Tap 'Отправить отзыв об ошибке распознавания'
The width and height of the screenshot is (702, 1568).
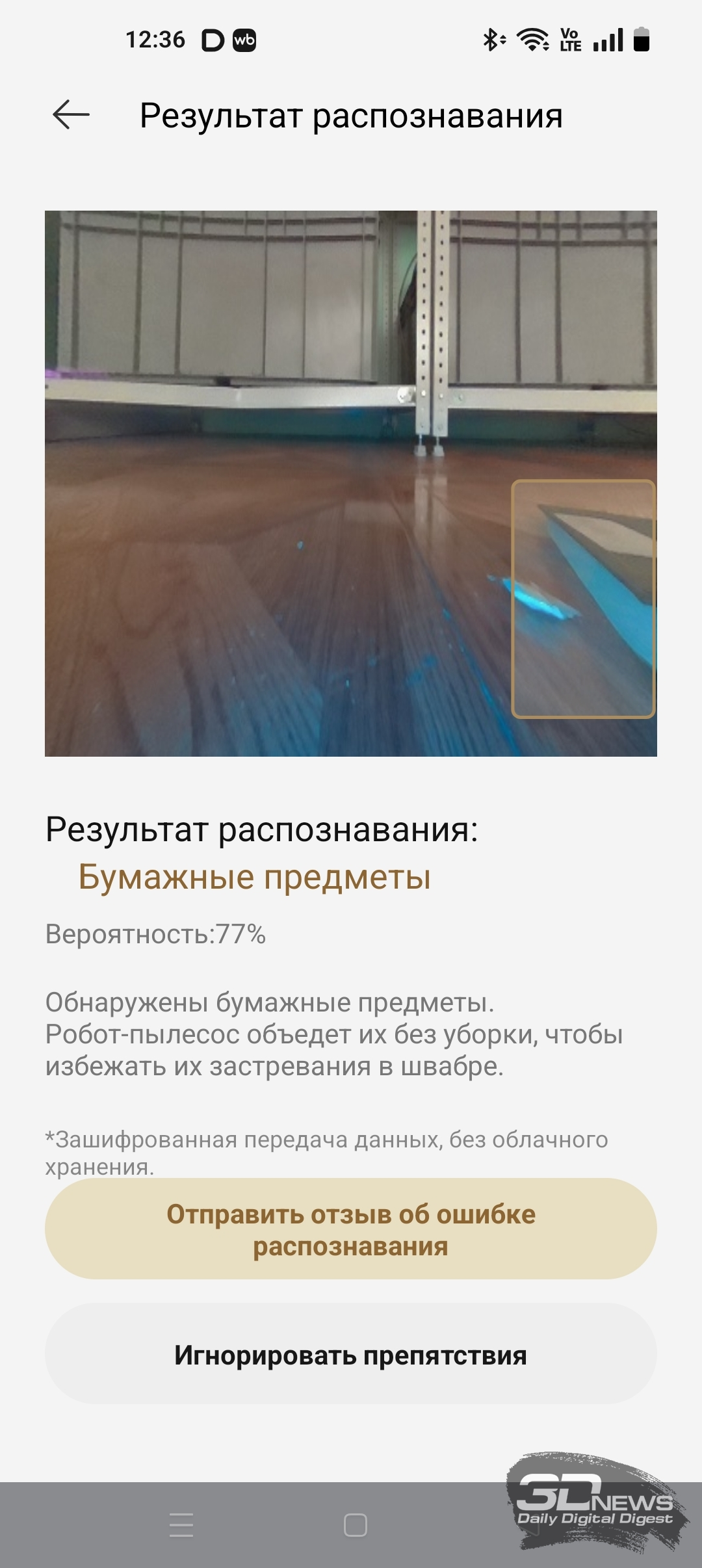(x=350, y=1229)
